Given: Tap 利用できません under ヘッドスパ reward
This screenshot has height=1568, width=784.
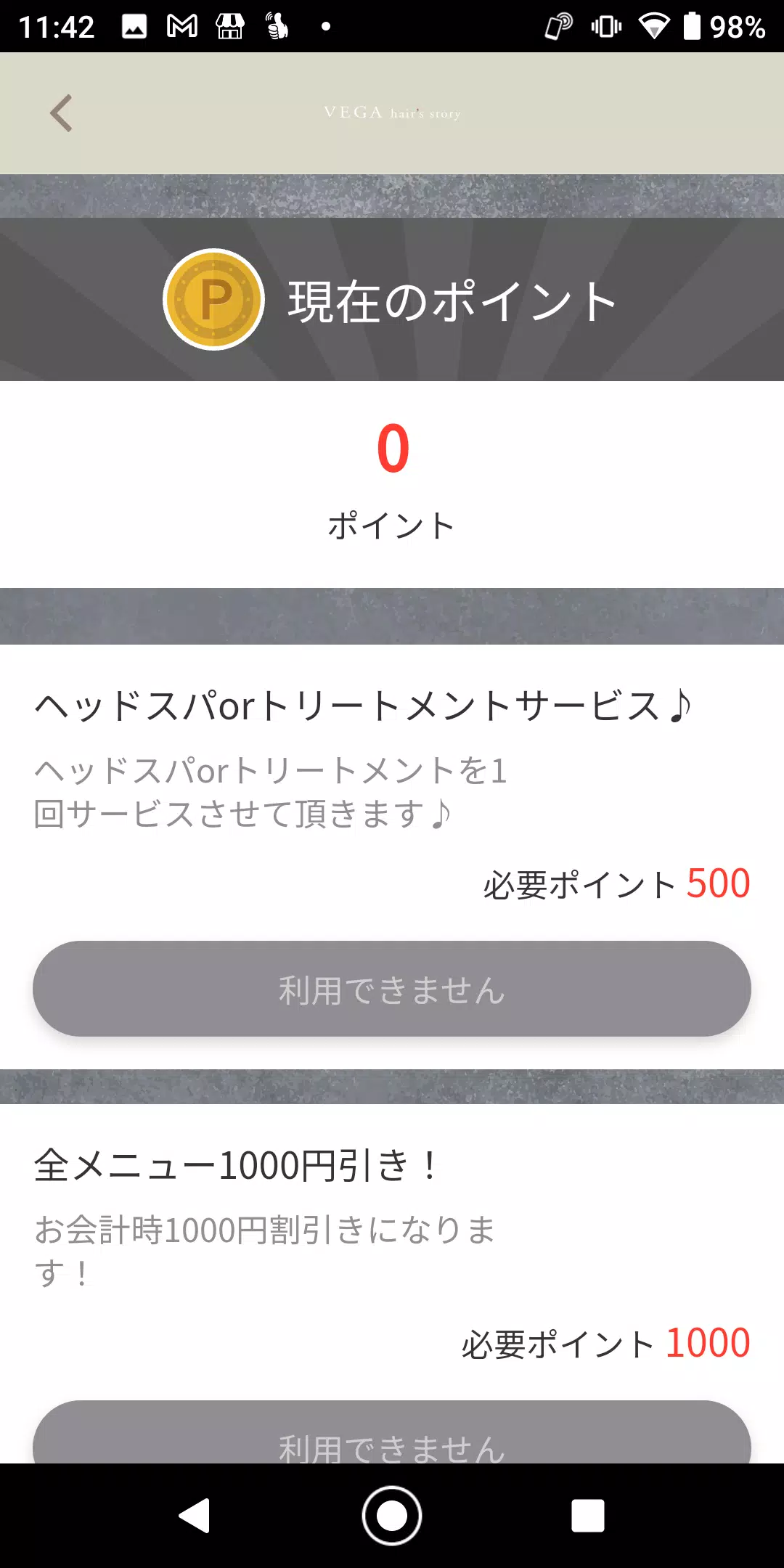Looking at the screenshot, I should coord(392,989).
